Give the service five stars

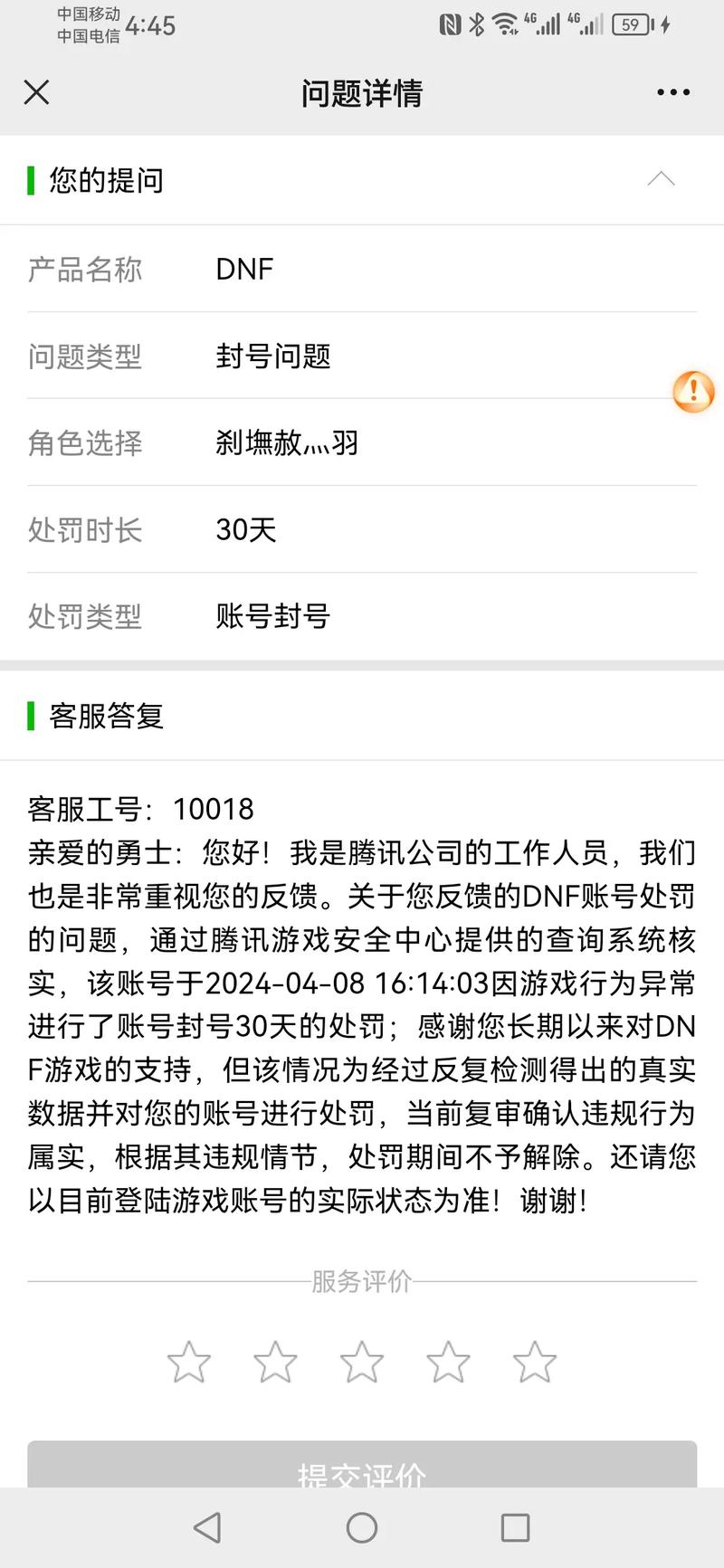535,1362
